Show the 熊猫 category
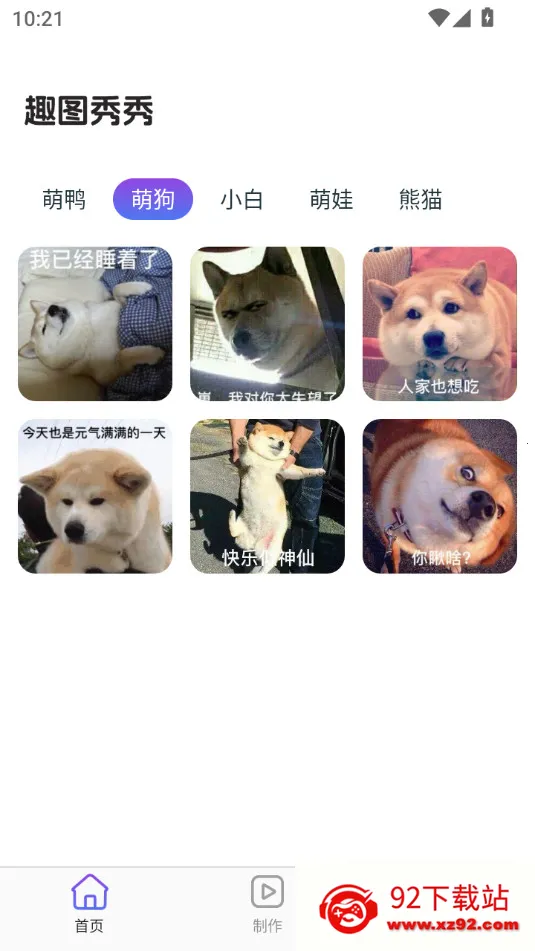Screen dimensions: 535x951 [420, 199]
